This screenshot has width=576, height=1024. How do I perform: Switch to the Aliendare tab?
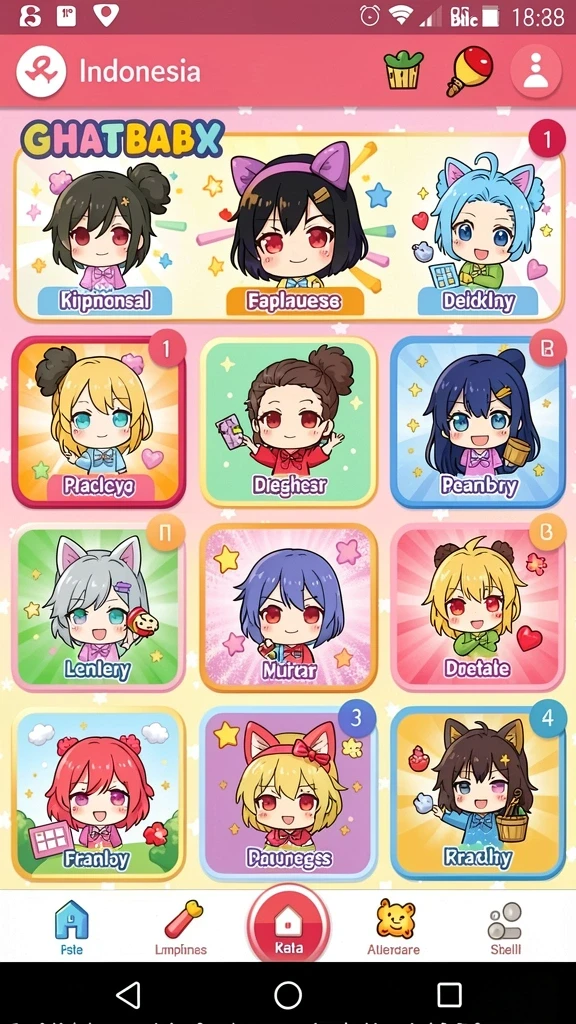(x=393, y=926)
